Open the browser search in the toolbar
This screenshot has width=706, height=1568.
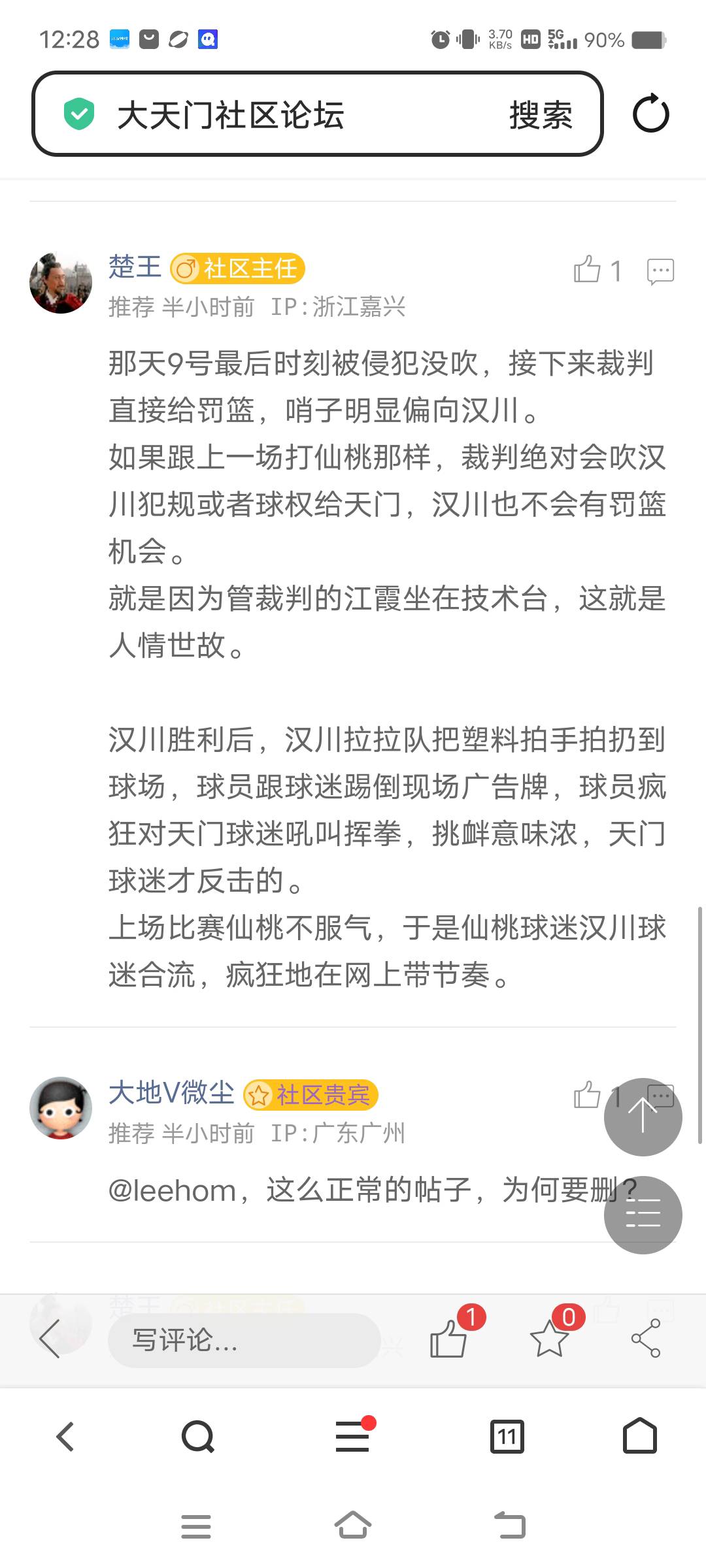197,1437
